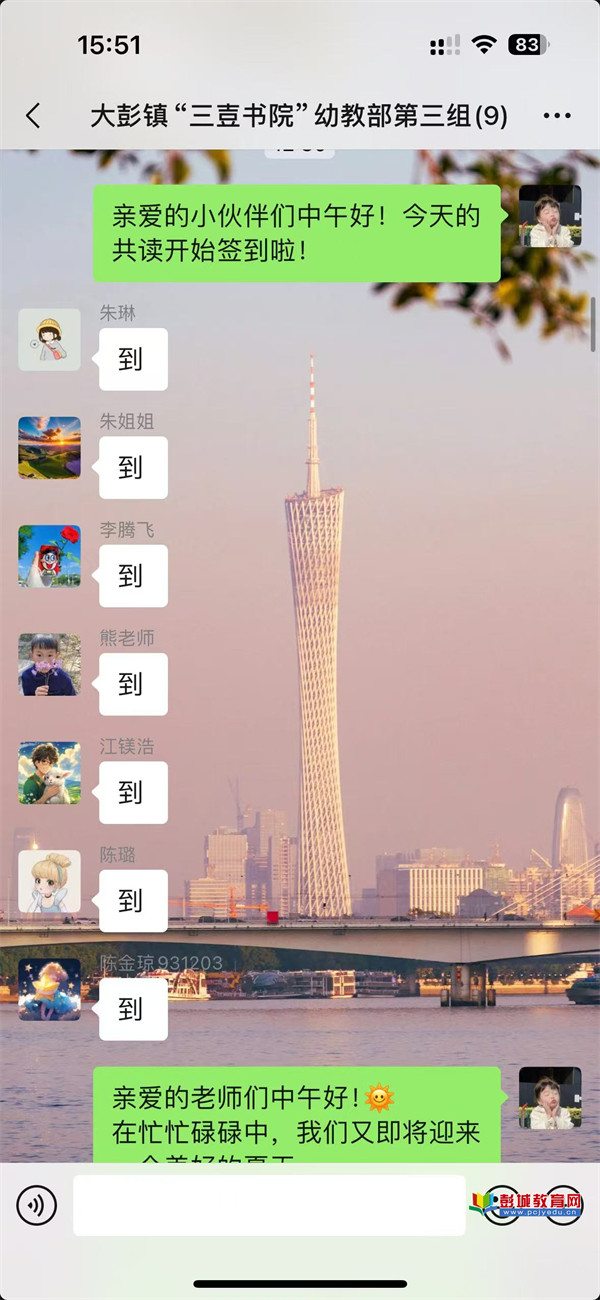This screenshot has height=1300, width=600.
Task: Switch to voice message input
Action: pos(37,1206)
